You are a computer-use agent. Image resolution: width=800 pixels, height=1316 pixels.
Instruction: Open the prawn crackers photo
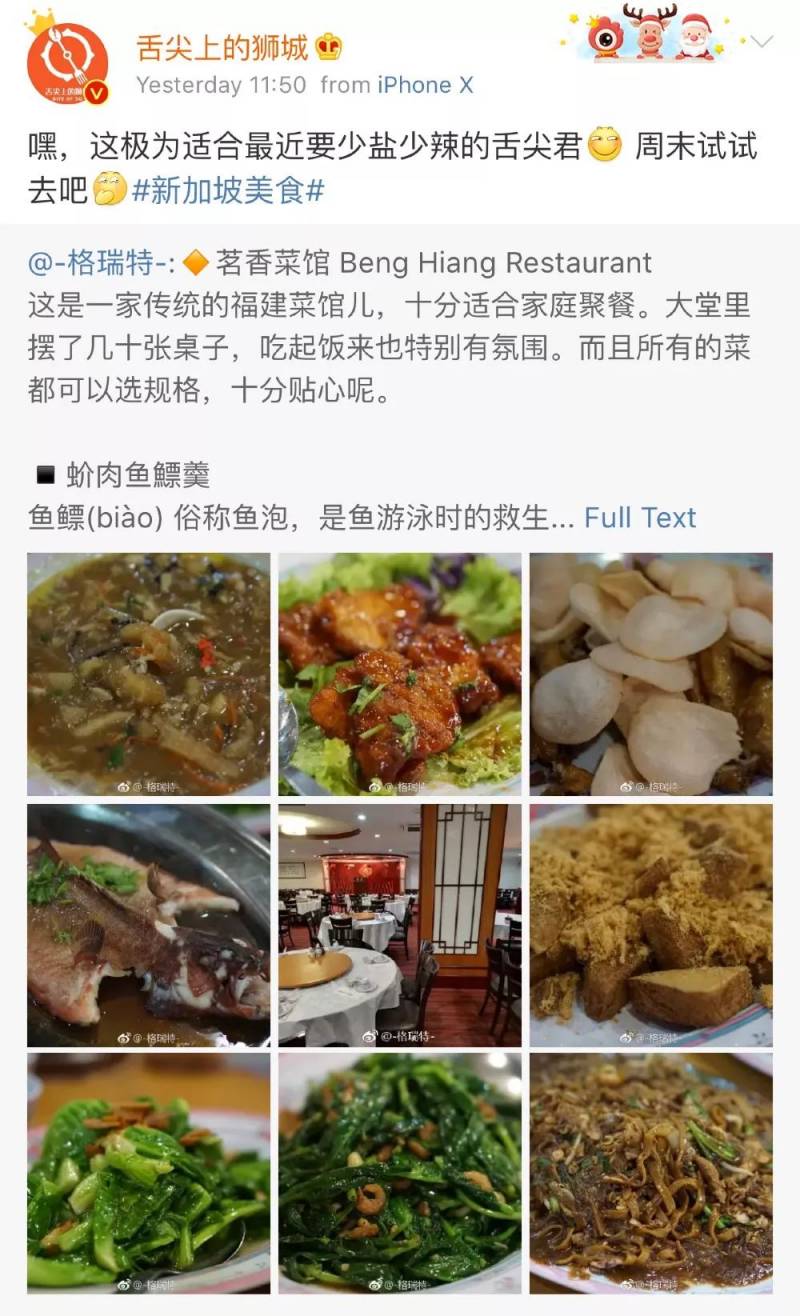[x=651, y=674]
